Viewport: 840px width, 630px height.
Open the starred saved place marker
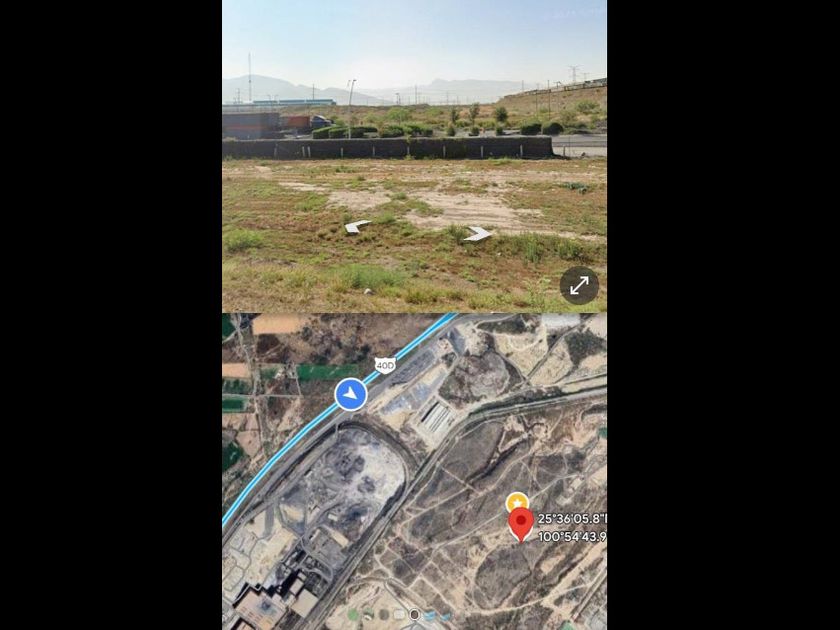[x=517, y=502]
